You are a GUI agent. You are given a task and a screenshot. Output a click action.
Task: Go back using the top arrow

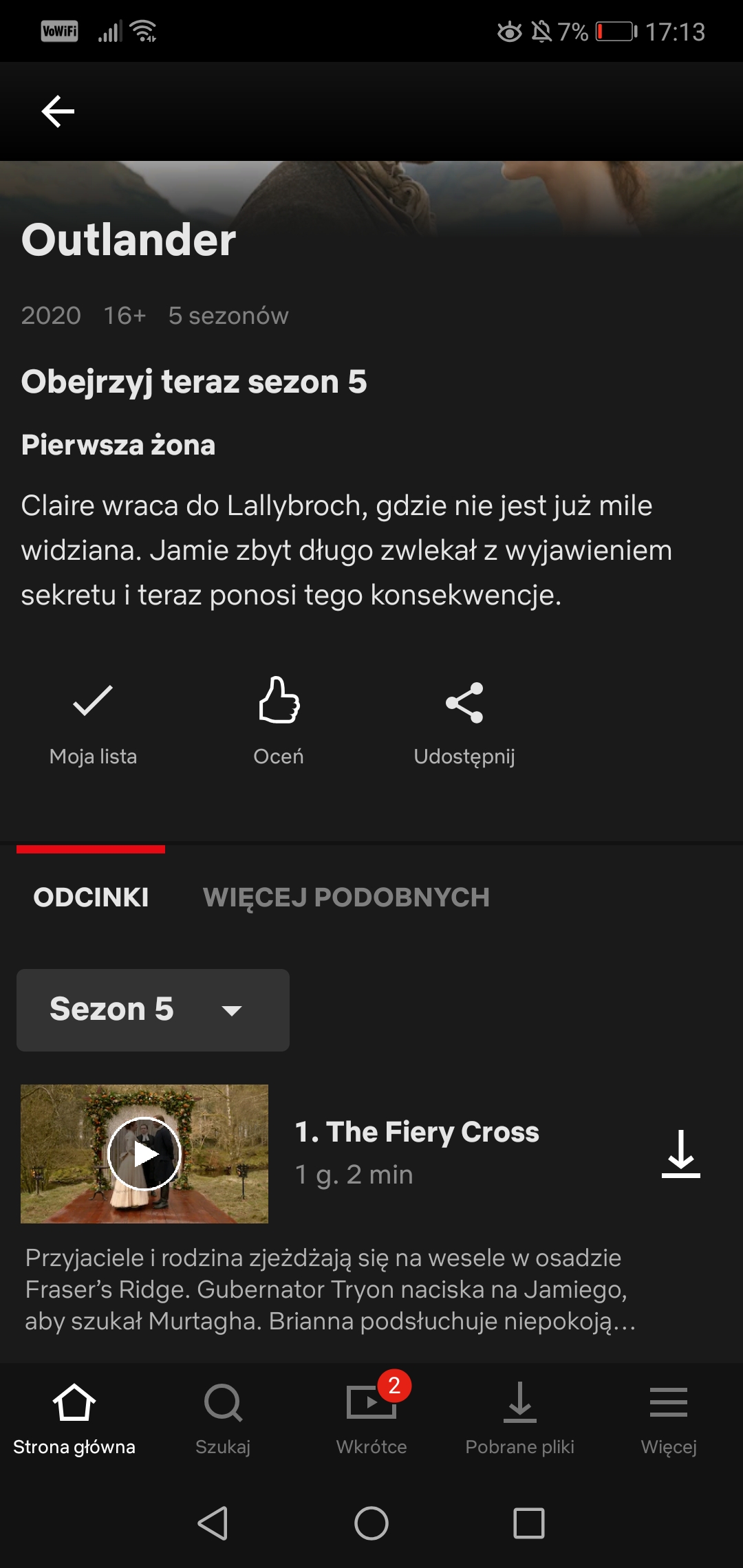click(x=58, y=111)
